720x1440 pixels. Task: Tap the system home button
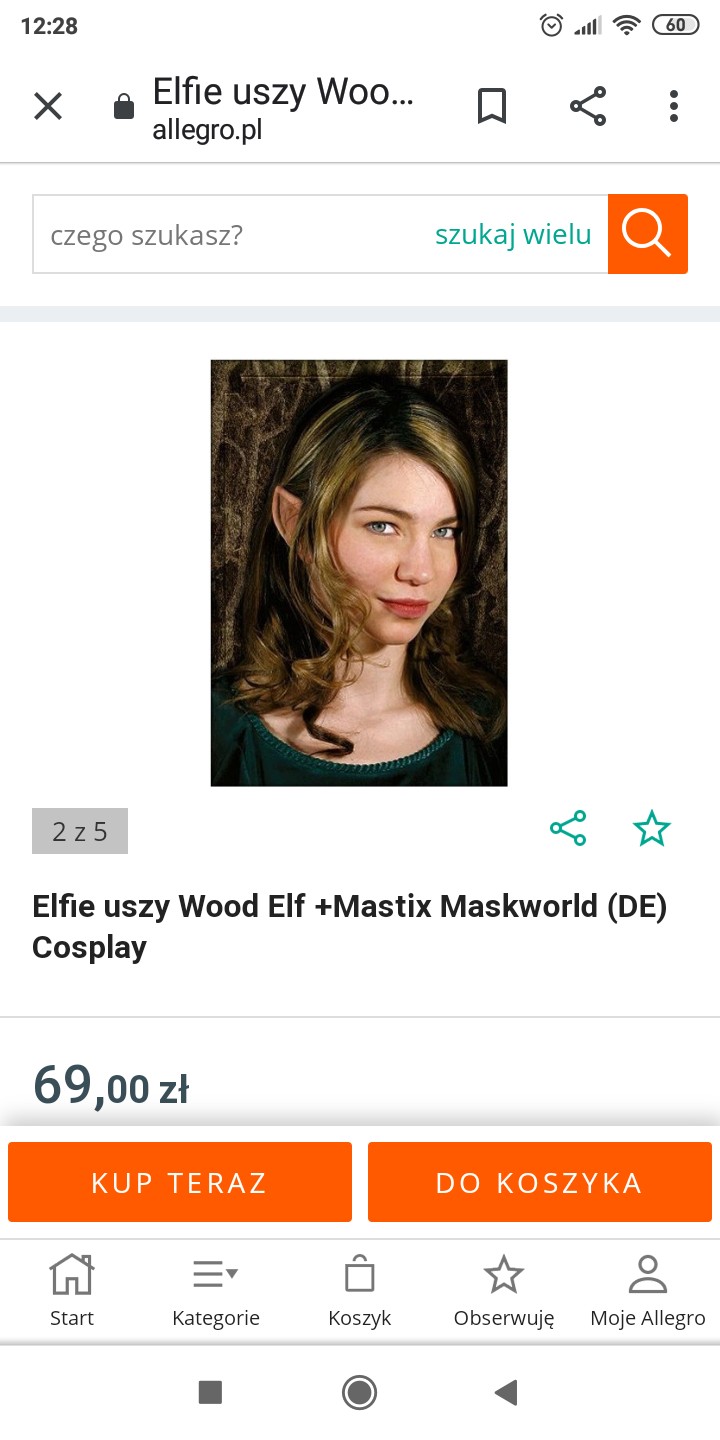359,1392
